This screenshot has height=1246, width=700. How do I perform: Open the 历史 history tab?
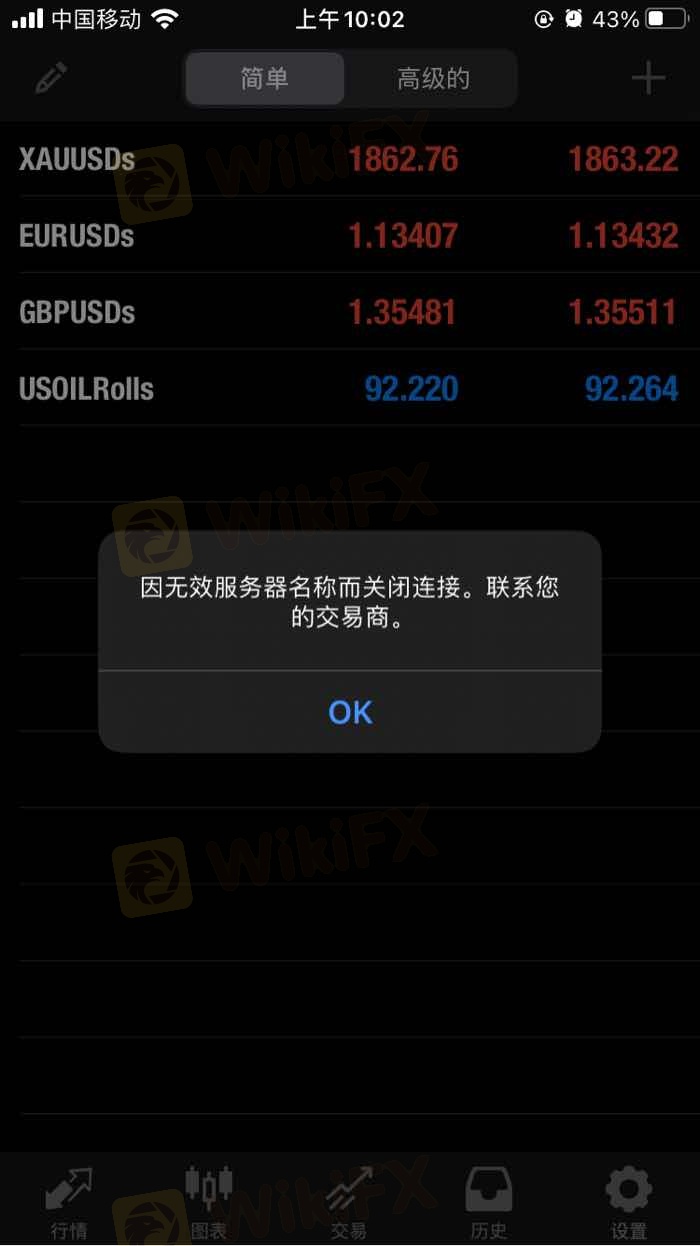(489, 1201)
